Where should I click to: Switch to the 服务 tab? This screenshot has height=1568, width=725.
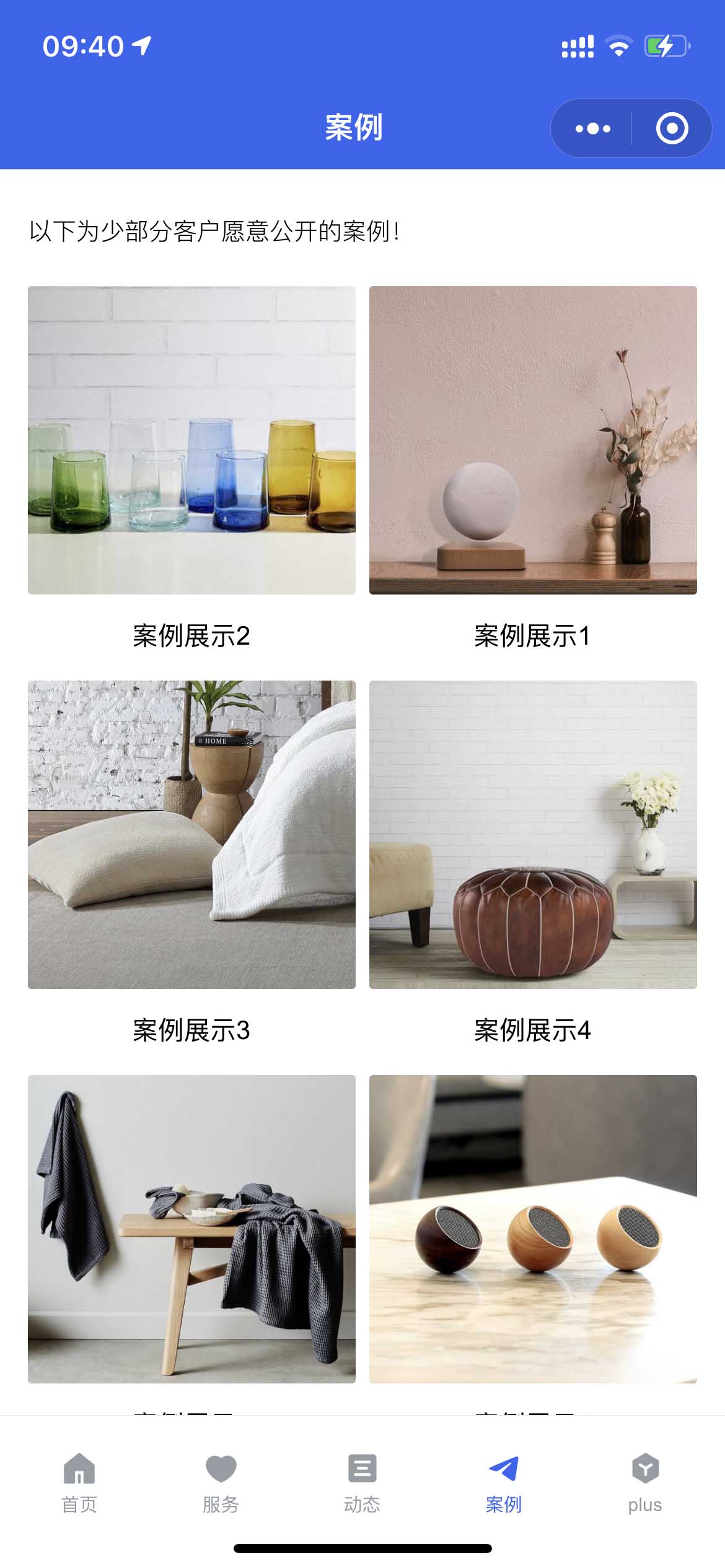pyautogui.click(x=221, y=1483)
